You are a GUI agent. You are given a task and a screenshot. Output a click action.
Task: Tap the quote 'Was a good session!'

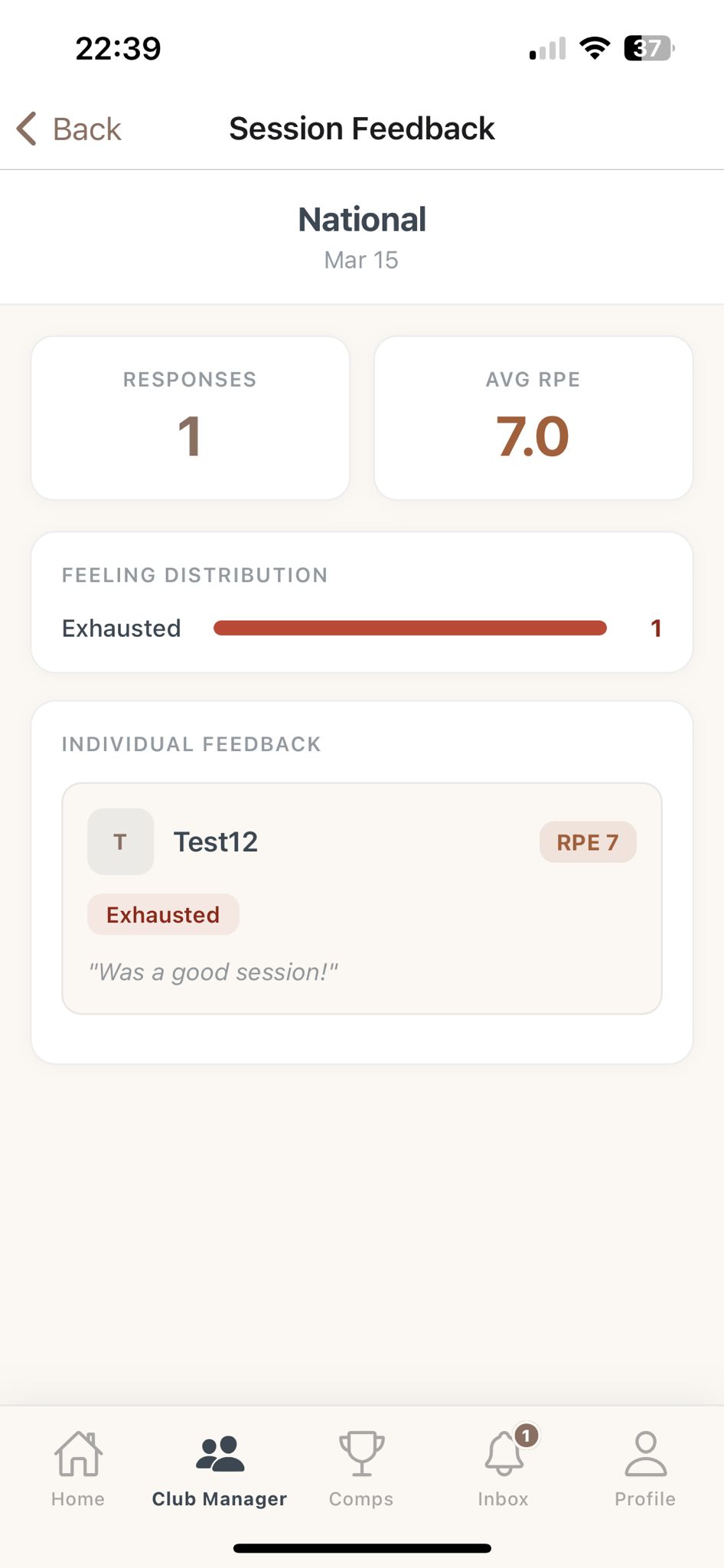pos(213,972)
